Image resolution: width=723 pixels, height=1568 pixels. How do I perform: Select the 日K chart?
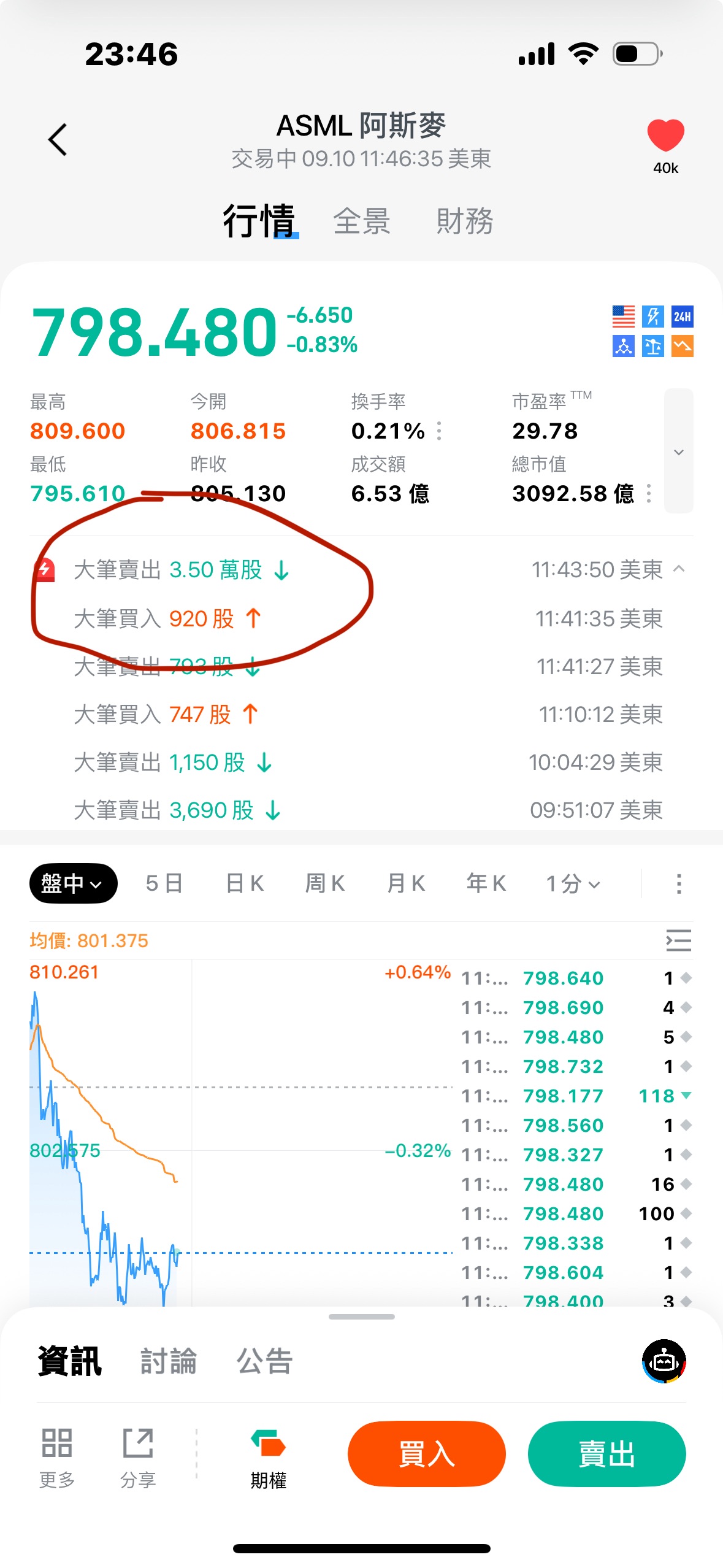coord(245,883)
